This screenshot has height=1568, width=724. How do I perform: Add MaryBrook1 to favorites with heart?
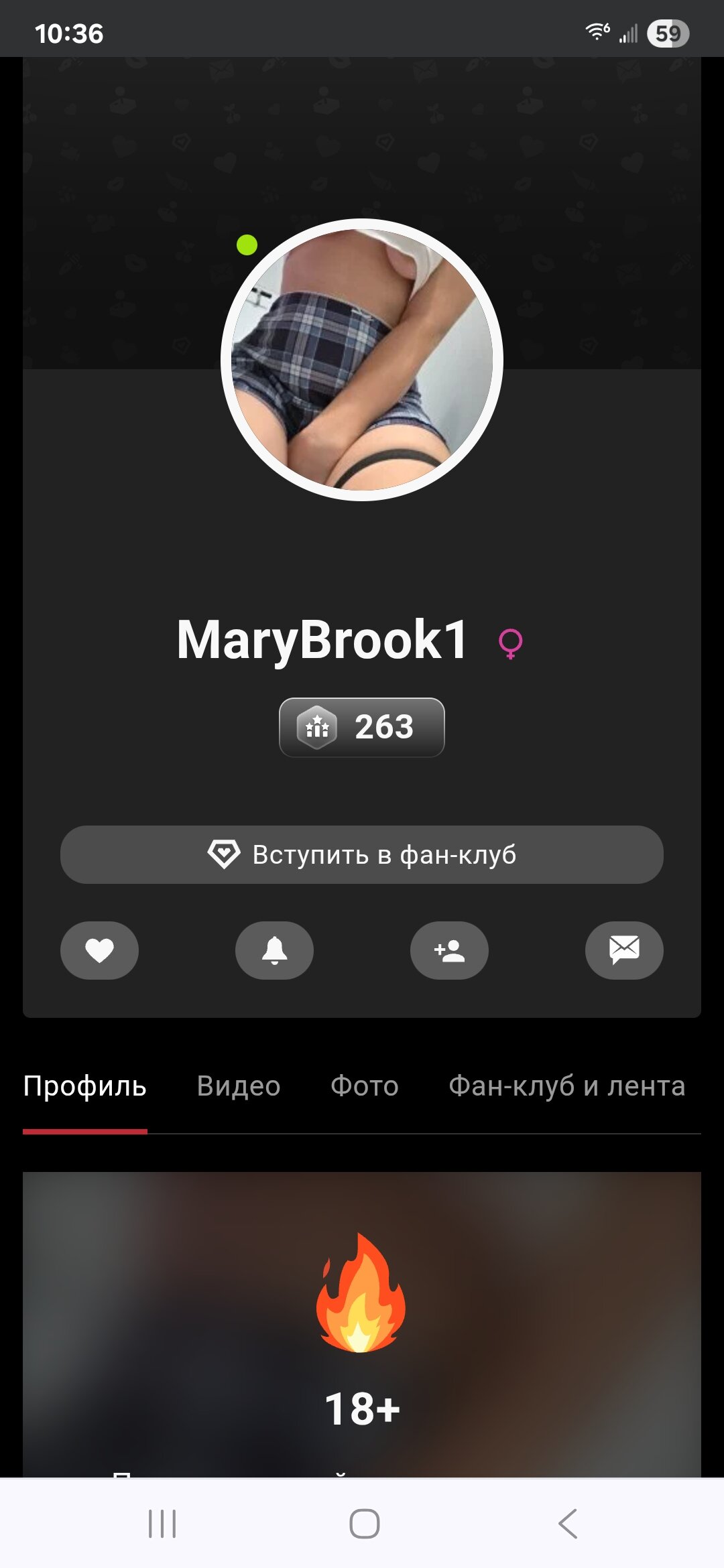coord(99,950)
